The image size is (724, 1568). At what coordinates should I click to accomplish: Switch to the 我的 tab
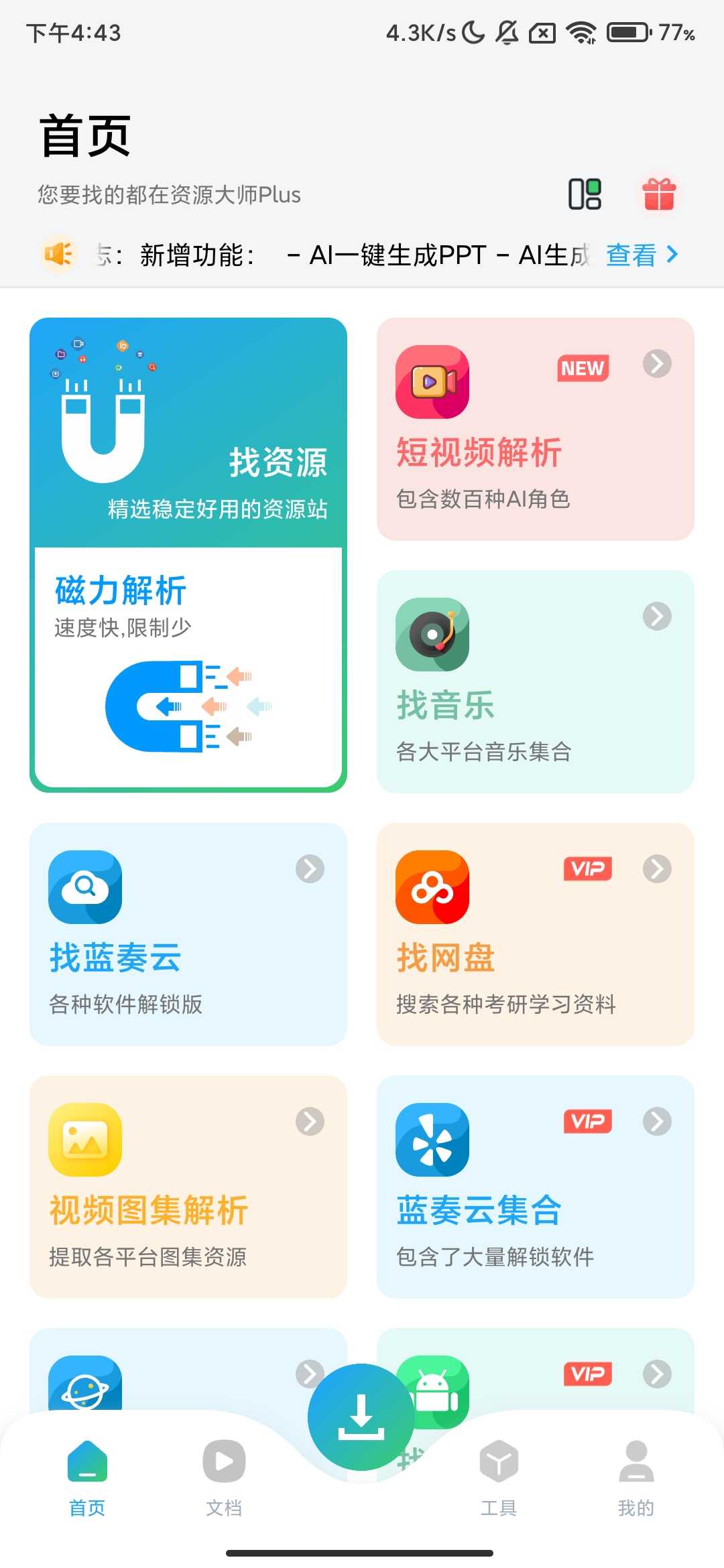pyautogui.click(x=635, y=1482)
